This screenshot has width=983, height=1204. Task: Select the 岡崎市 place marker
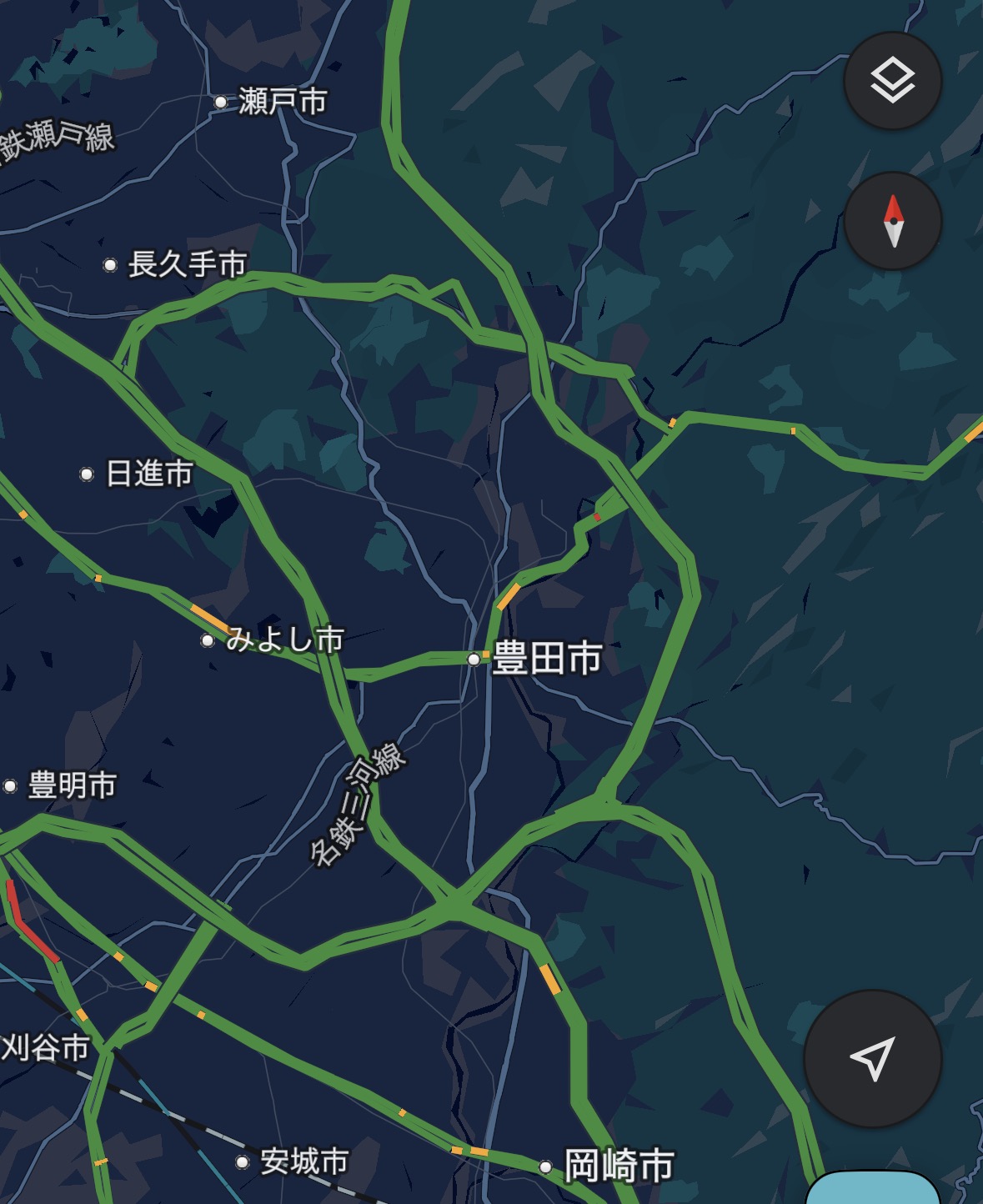point(545,1166)
